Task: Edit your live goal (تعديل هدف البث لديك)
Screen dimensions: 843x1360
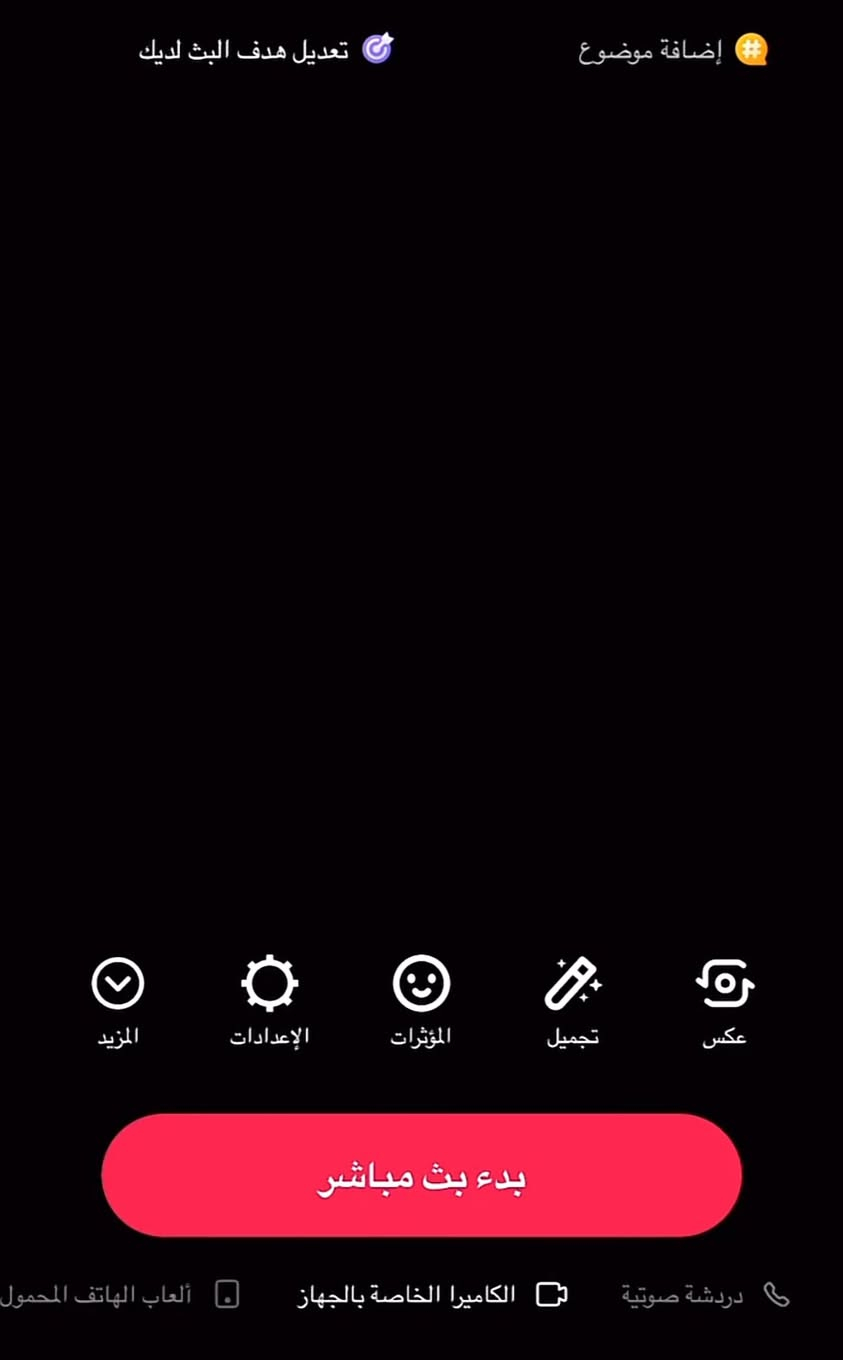Action: 266,49
